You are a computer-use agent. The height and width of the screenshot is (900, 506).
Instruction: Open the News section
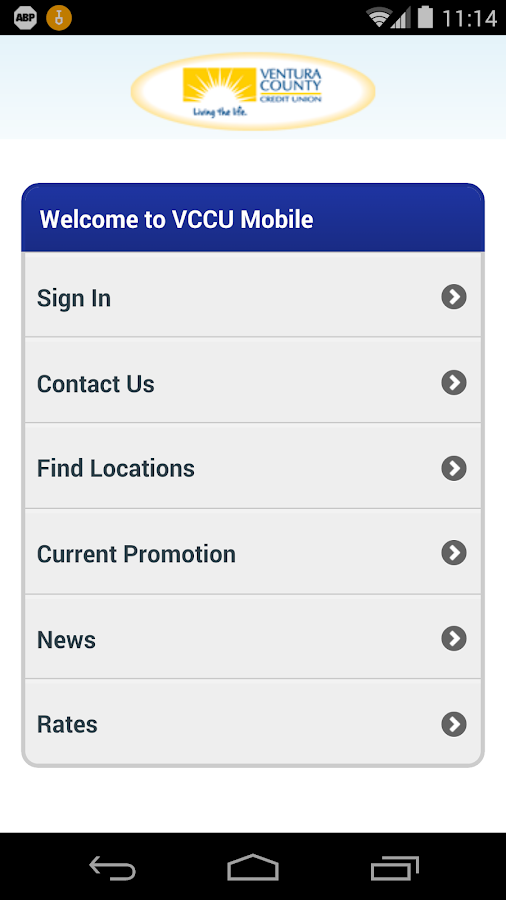click(x=253, y=637)
